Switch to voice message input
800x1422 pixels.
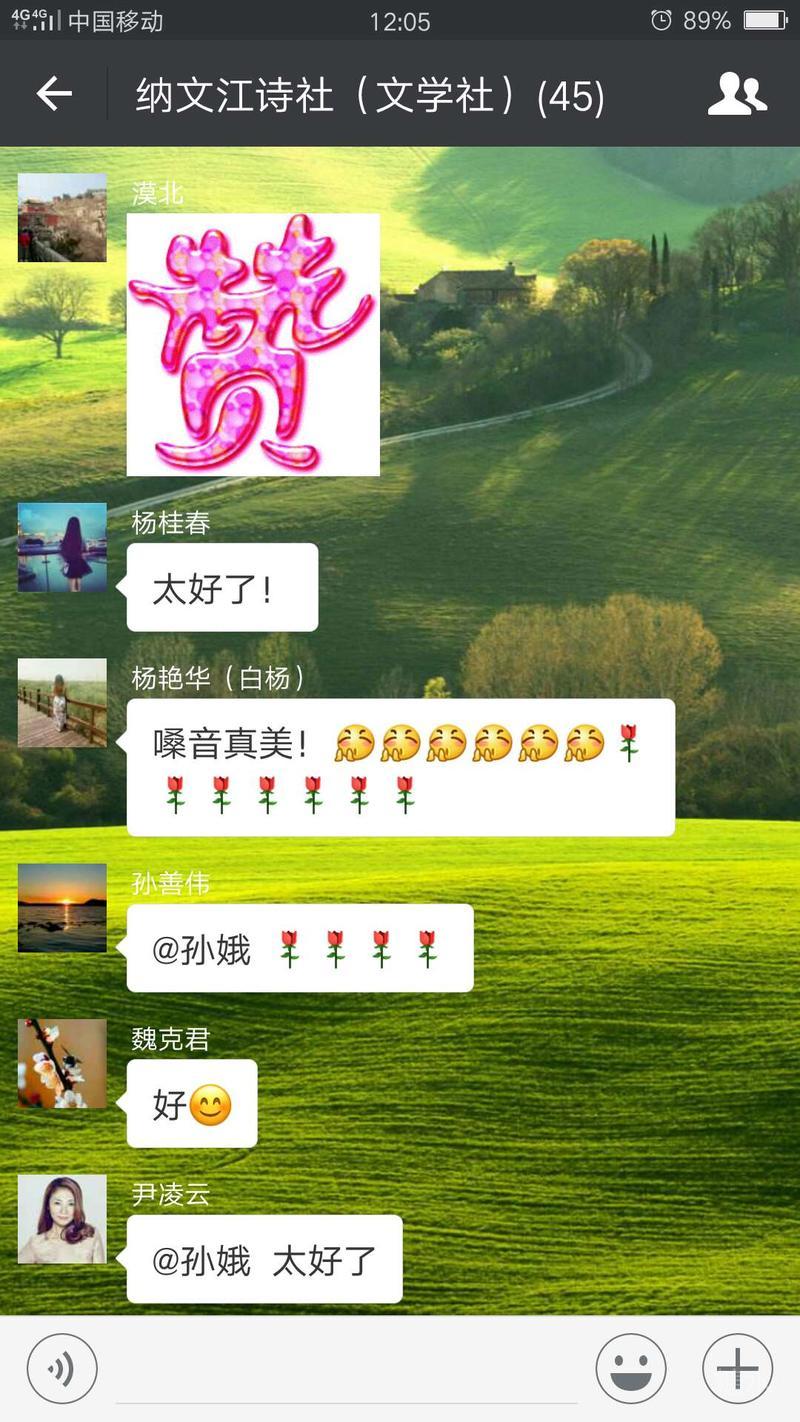[62, 1369]
